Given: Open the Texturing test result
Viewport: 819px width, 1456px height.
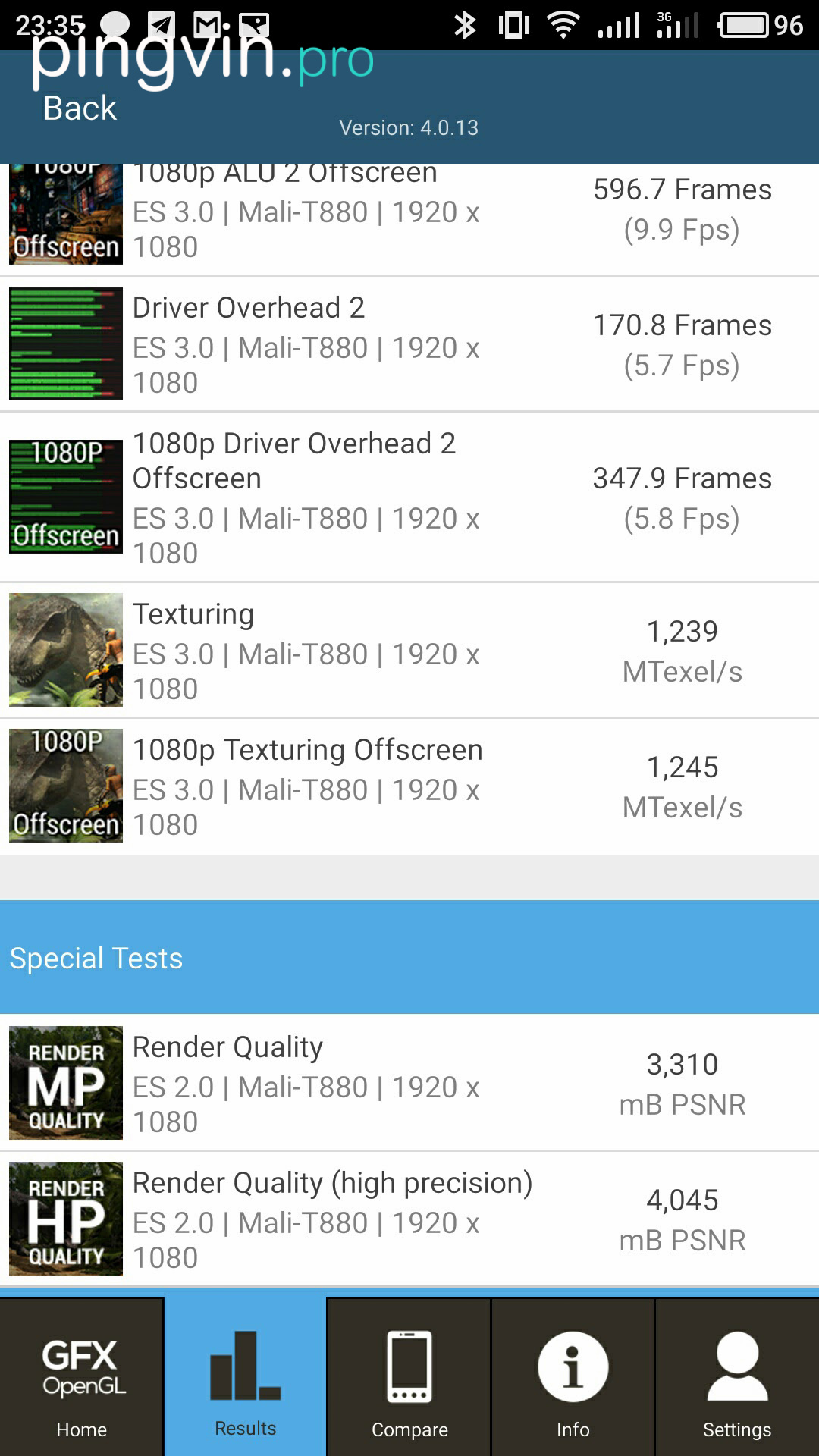Looking at the screenshot, I should 409,651.
